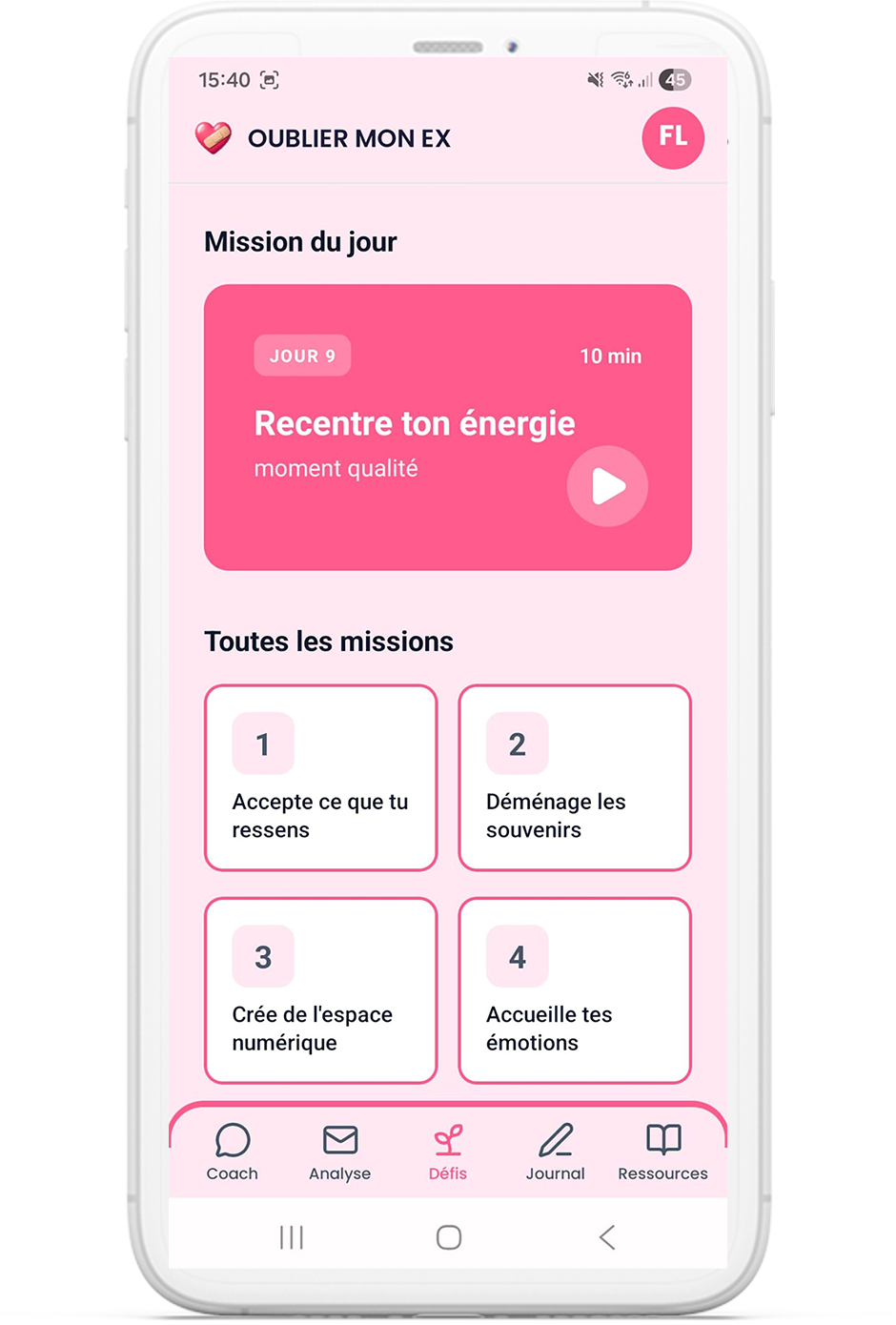896x1325 pixels.
Task: Open the FL profile avatar
Action: (x=673, y=138)
